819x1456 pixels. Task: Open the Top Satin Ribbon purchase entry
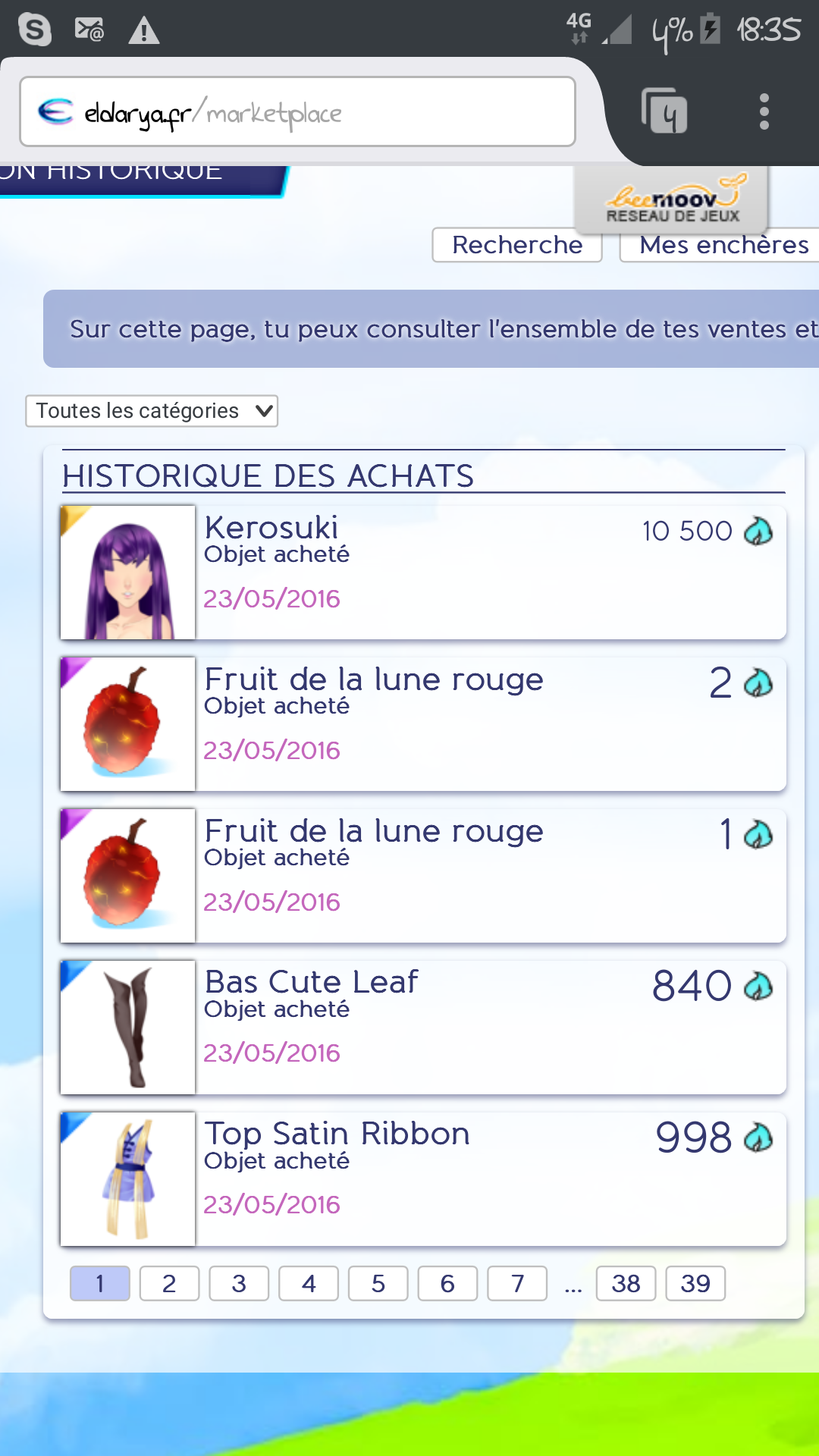pos(422,1179)
